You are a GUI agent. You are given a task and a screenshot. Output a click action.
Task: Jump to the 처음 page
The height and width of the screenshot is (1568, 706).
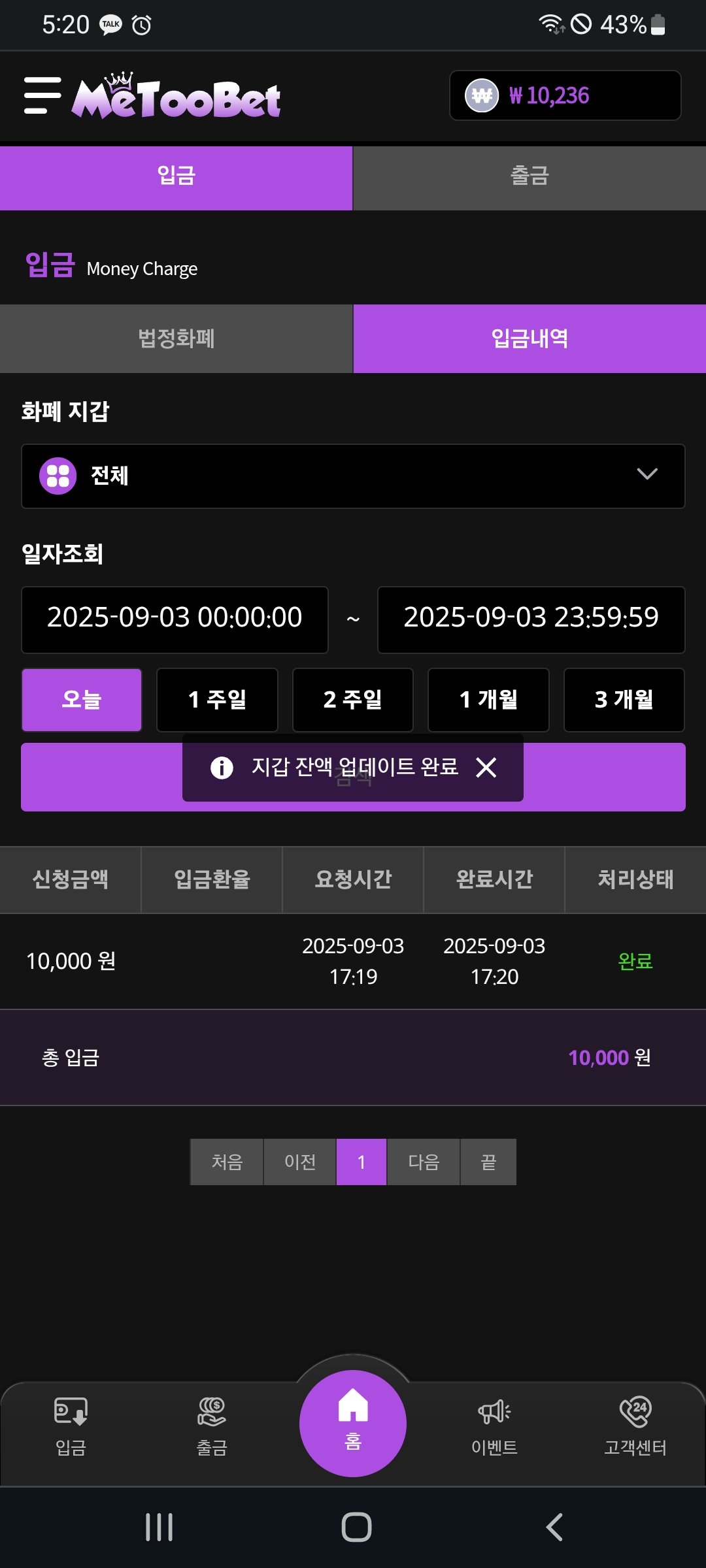click(x=227, y=1162)
